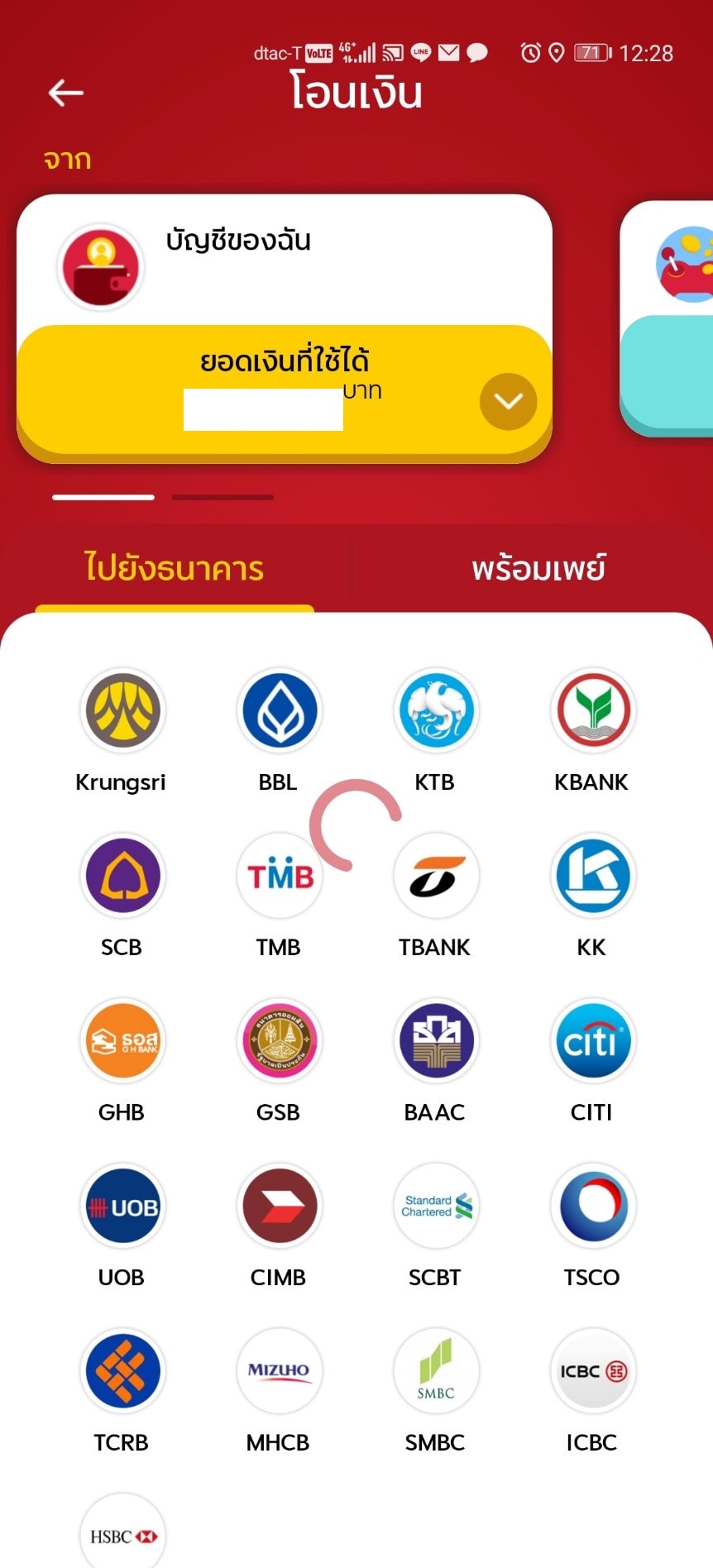Go back using the top-left arrow

coord(66,93)
